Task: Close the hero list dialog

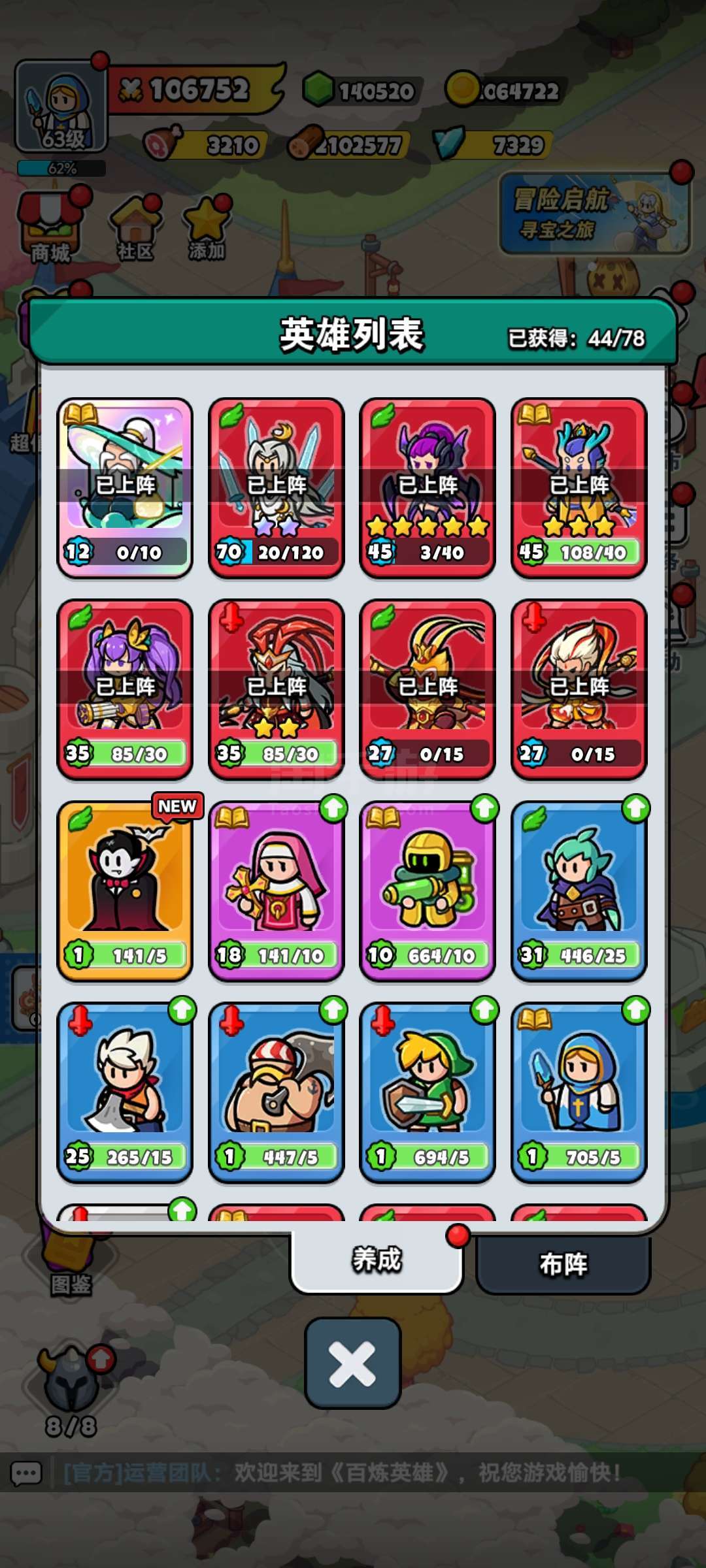Action: click(x=352, y=1364)
